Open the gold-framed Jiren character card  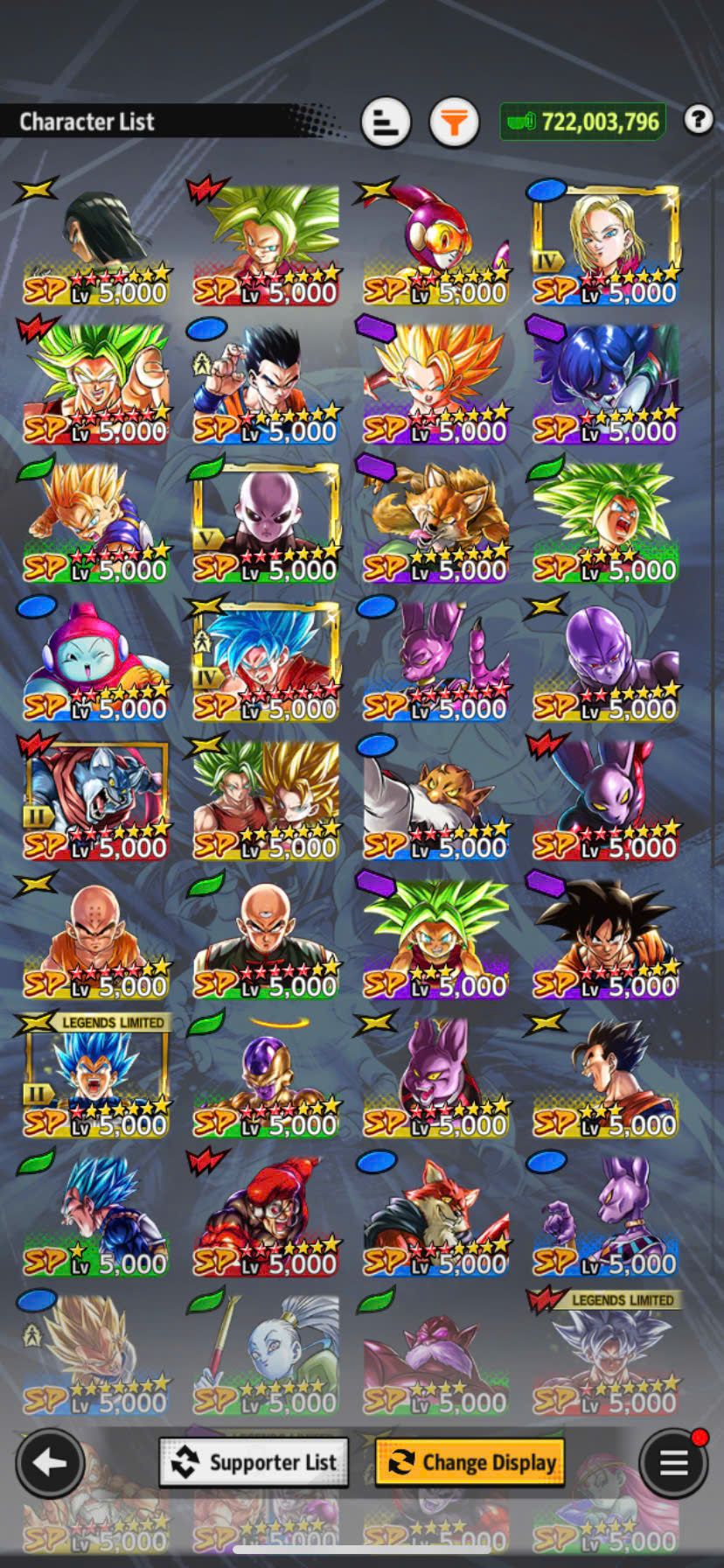266,521
